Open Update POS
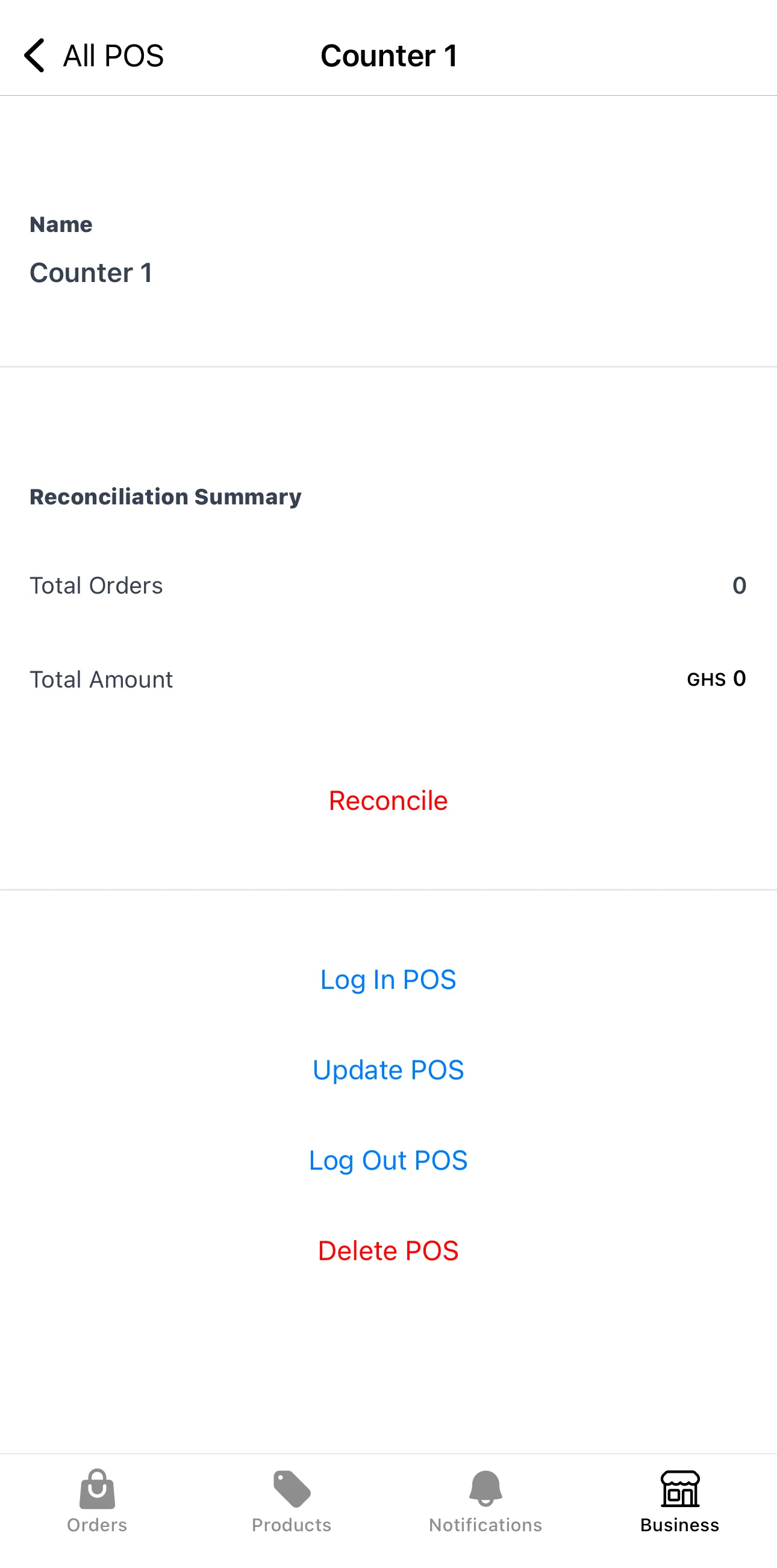 [388, 1070]
